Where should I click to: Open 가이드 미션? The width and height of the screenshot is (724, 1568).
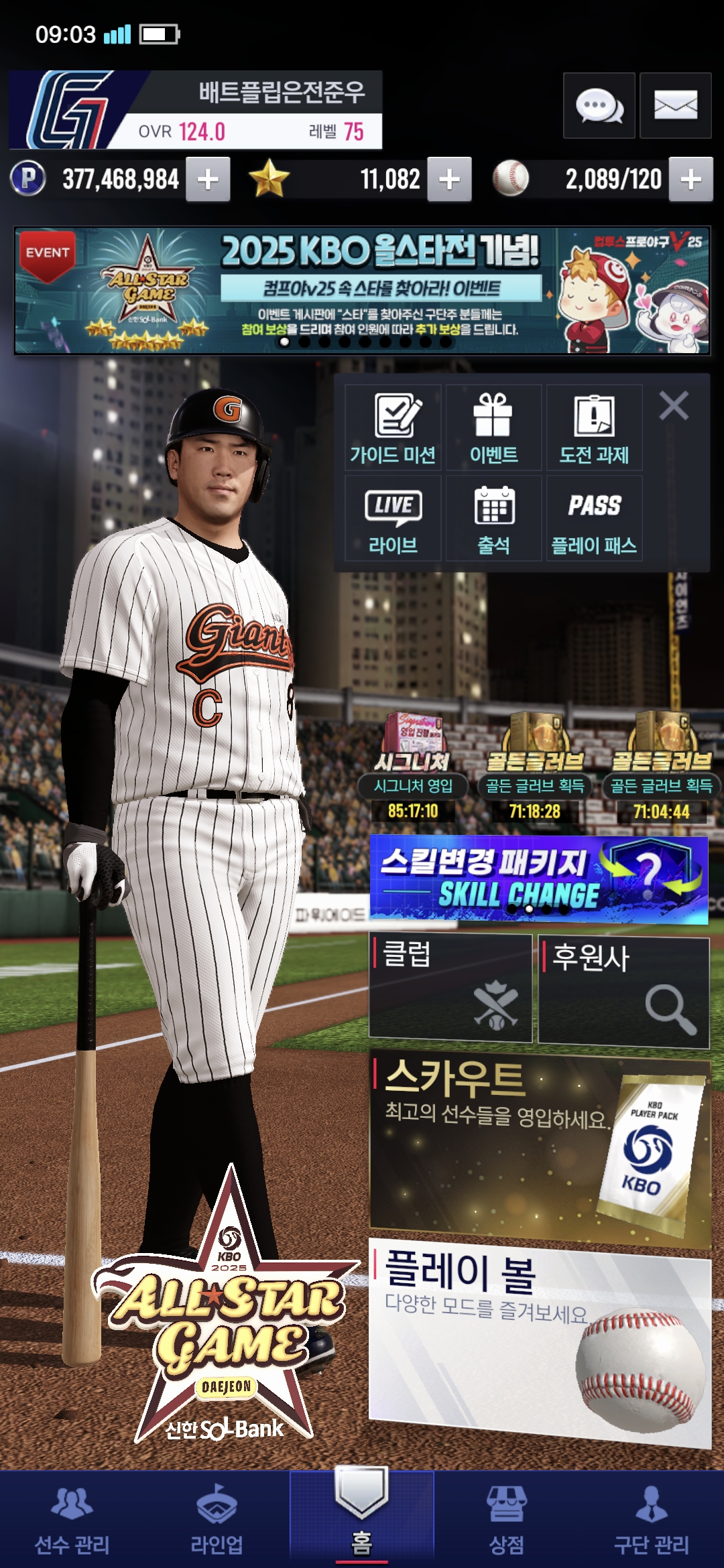click(x=393, y=428)
